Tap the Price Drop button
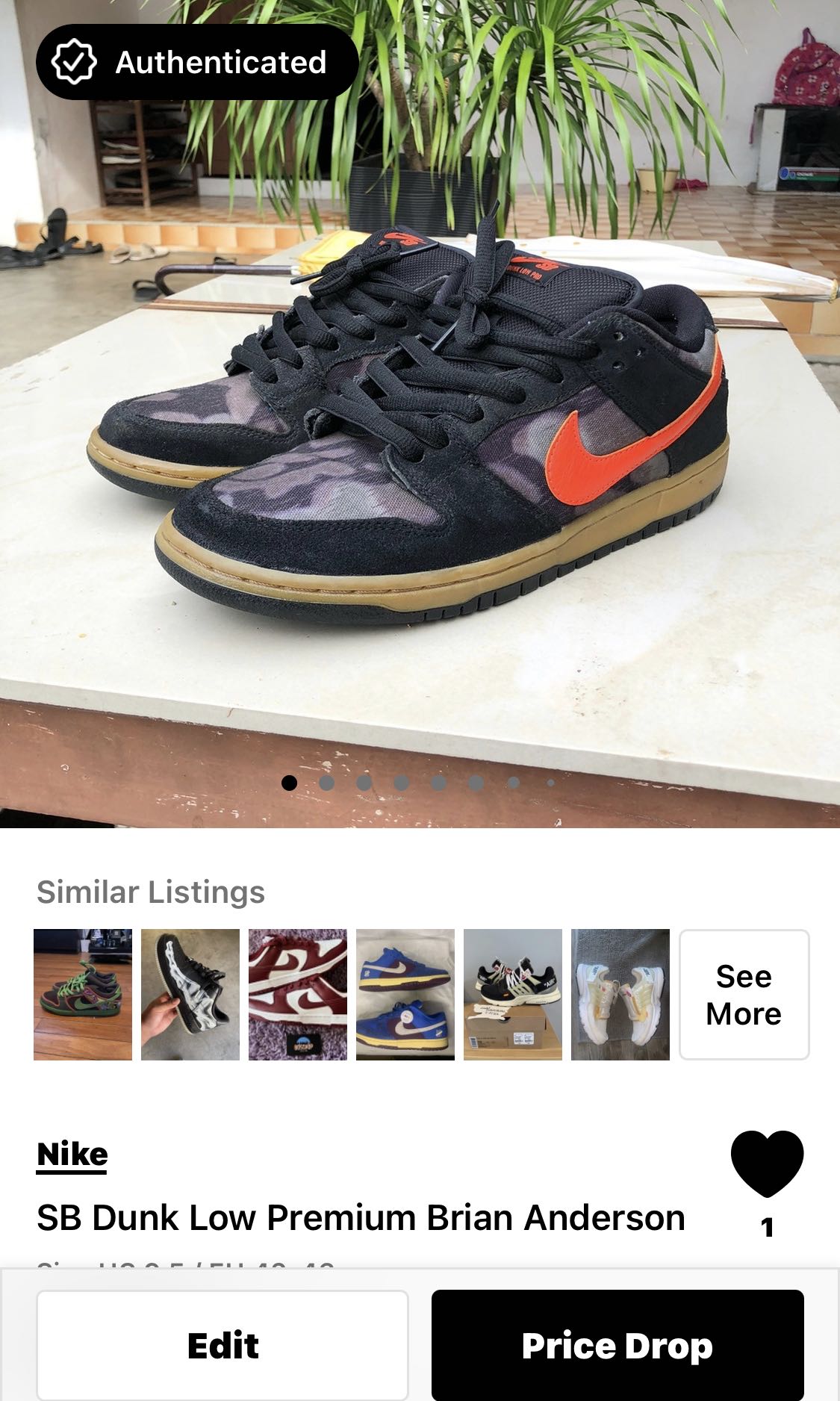The height and width of the screenshot is (1401, 840). tap(617, 1345)
